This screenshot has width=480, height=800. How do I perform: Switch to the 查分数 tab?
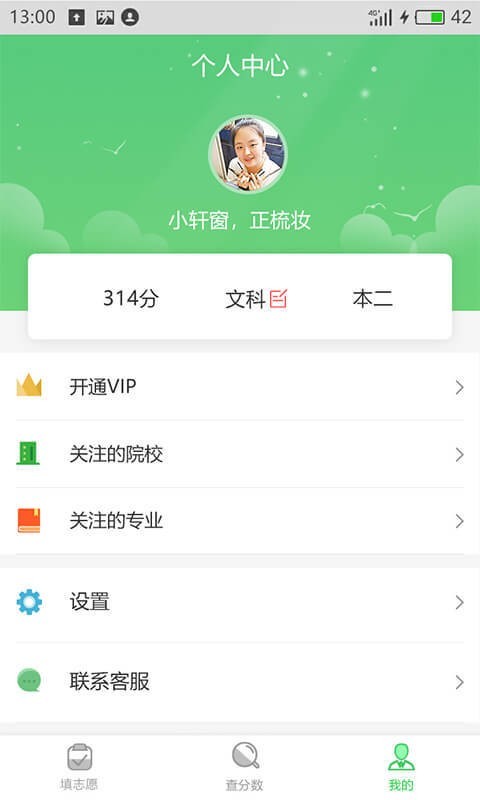(245, 767)
